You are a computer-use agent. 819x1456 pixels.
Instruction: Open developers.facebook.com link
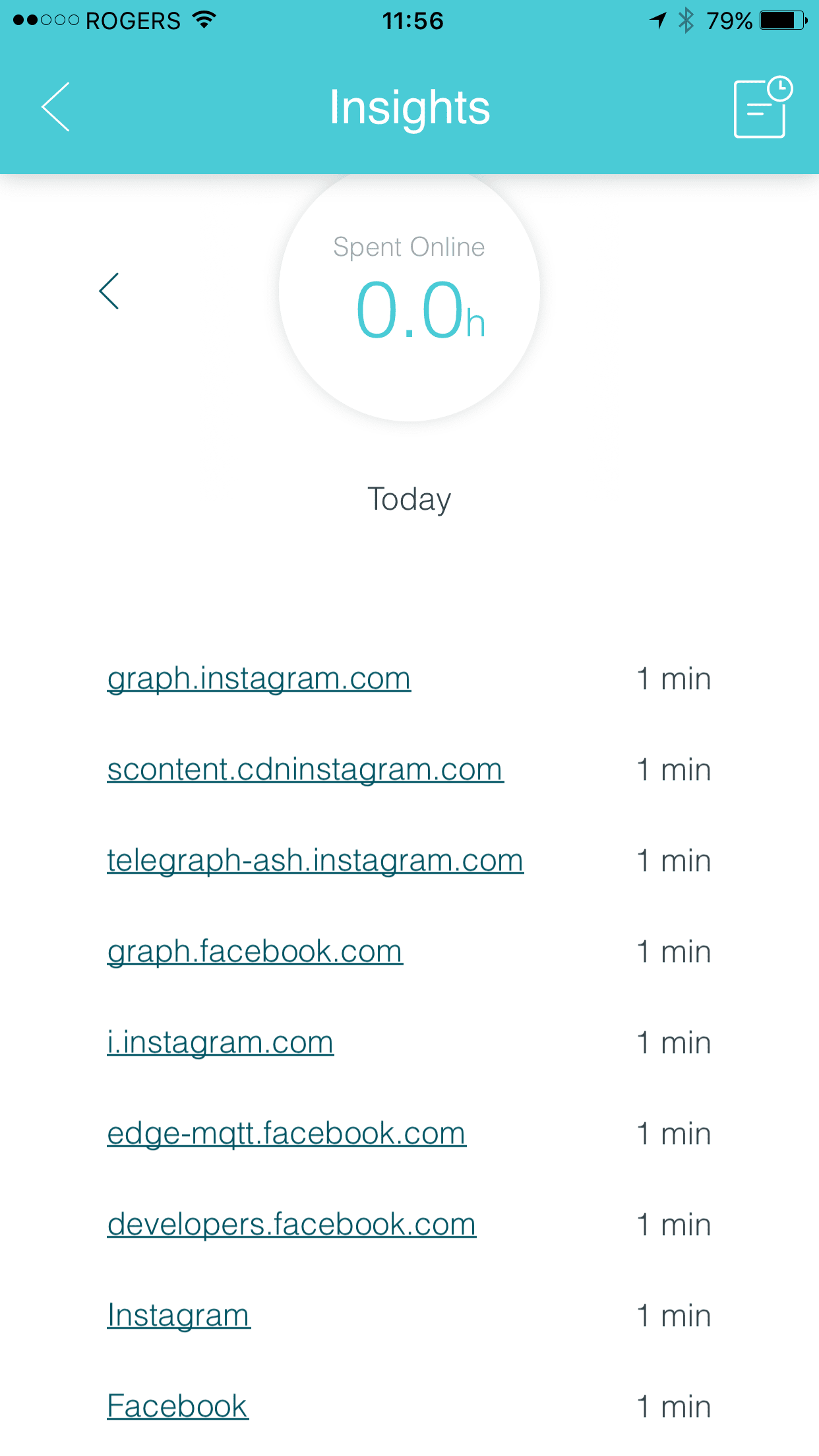tap(291, 1225)
